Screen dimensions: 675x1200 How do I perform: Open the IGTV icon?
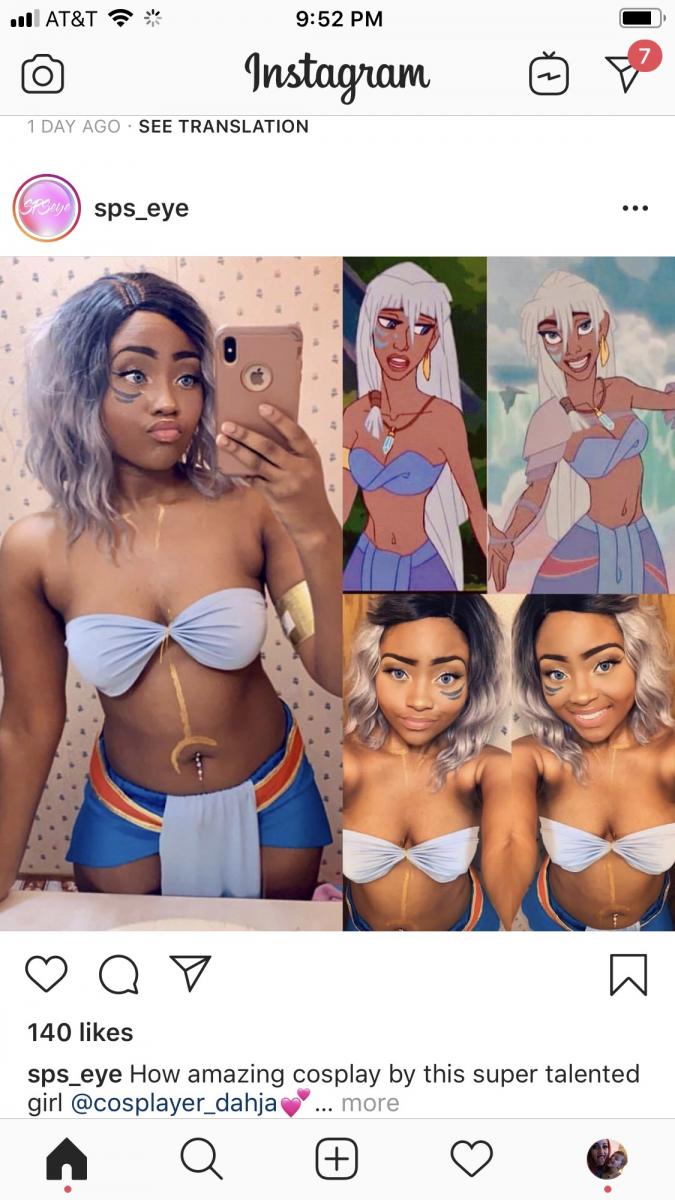coord(549,76)
